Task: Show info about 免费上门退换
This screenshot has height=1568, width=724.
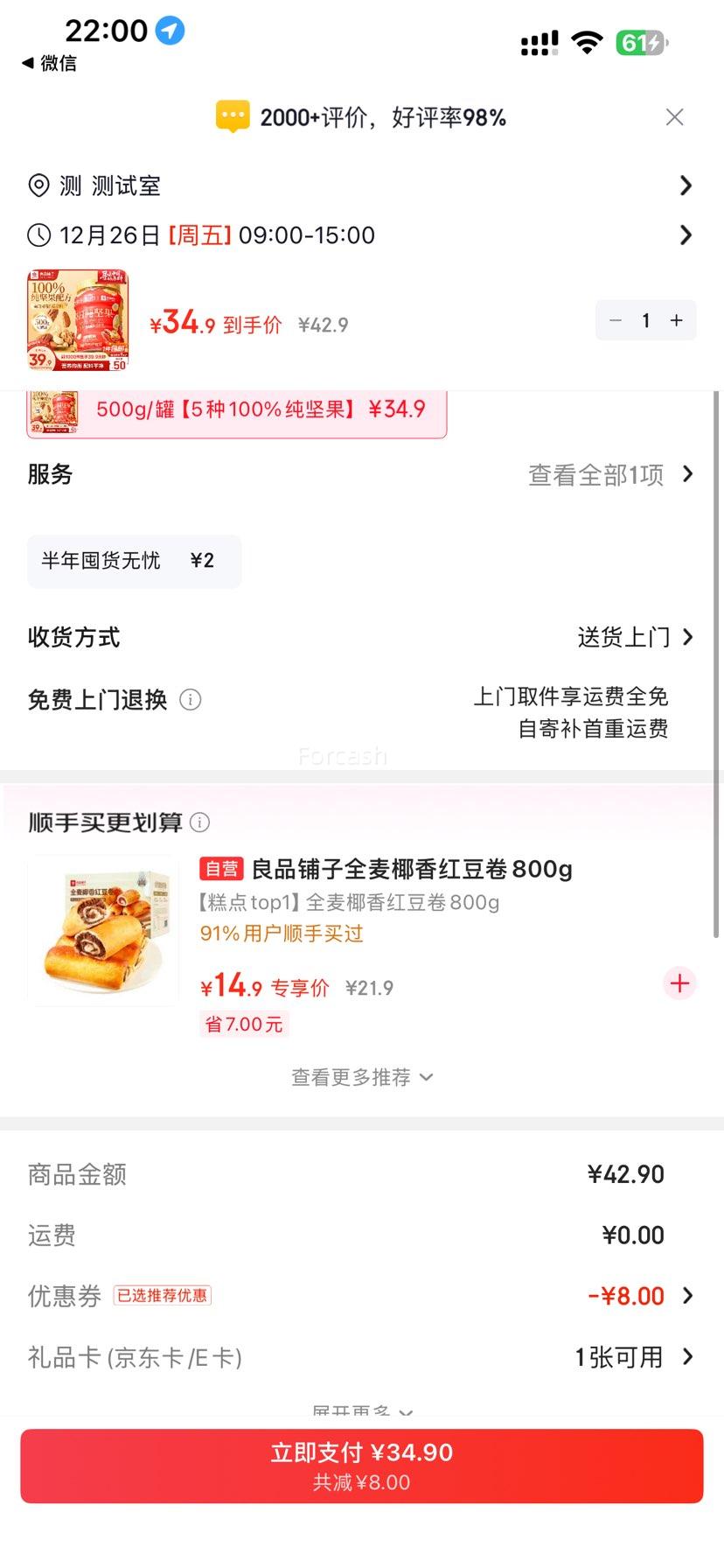Action: (x=191, y=700)
